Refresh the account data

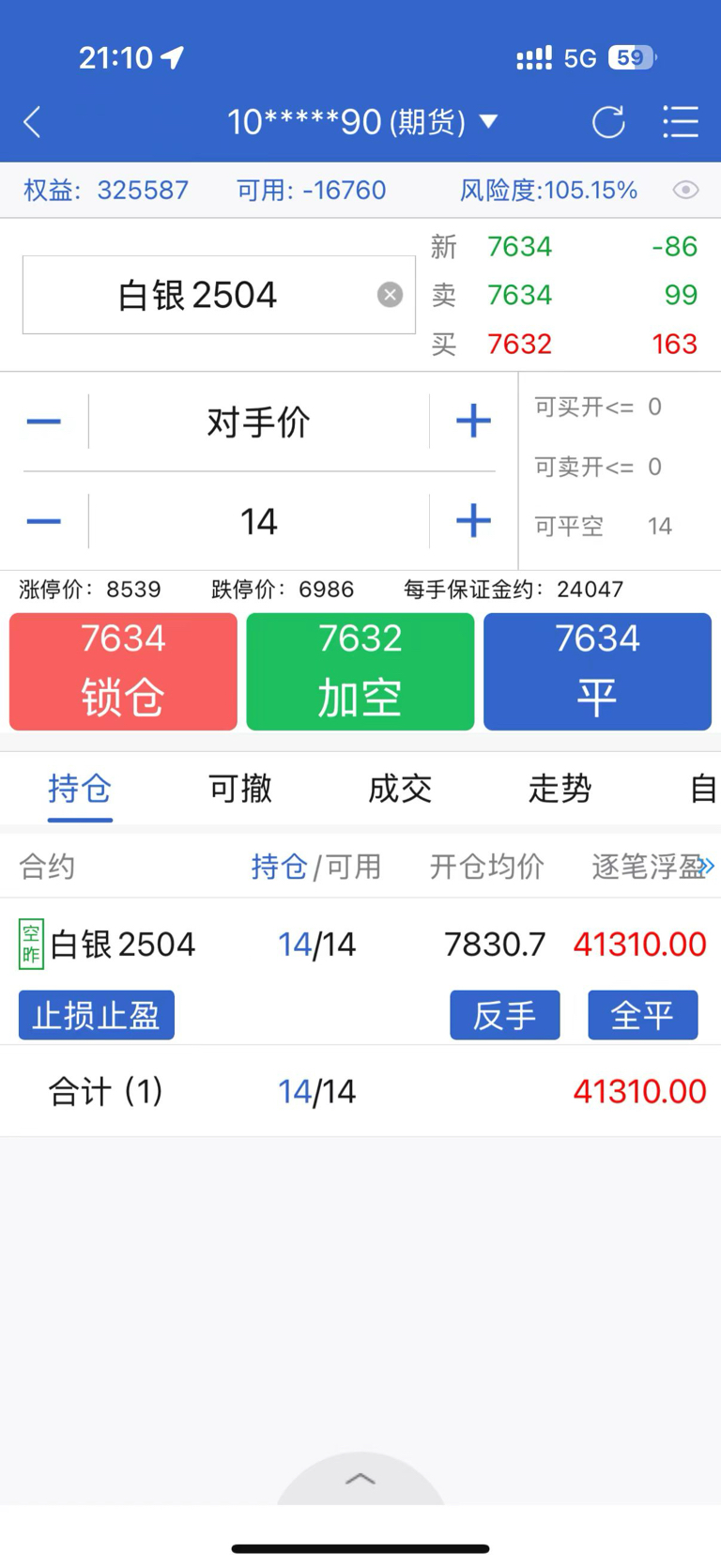(x=608, y=122)
